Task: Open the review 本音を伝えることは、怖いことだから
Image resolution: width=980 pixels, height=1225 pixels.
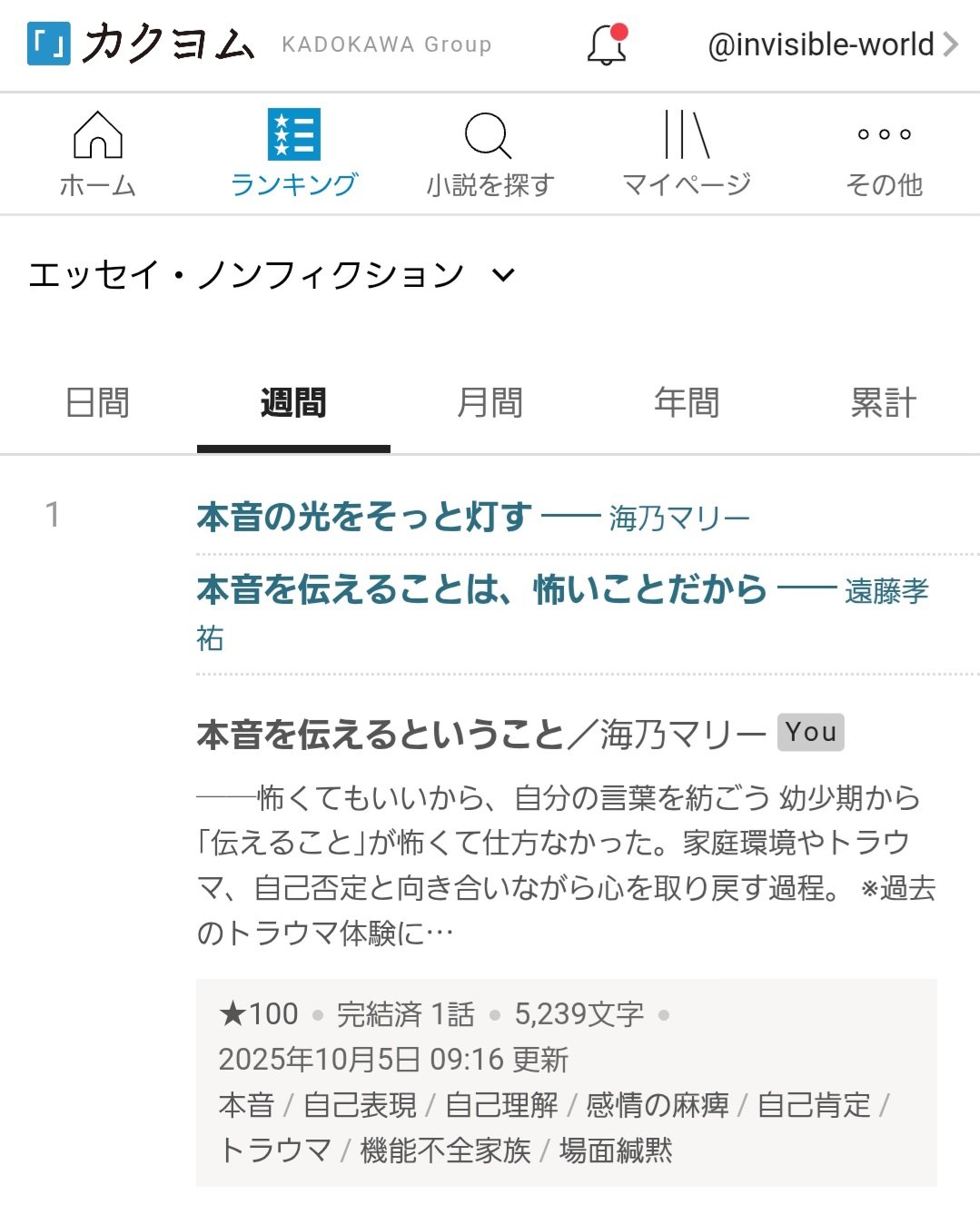Action: pyautogui.click(x=481, y=589)
